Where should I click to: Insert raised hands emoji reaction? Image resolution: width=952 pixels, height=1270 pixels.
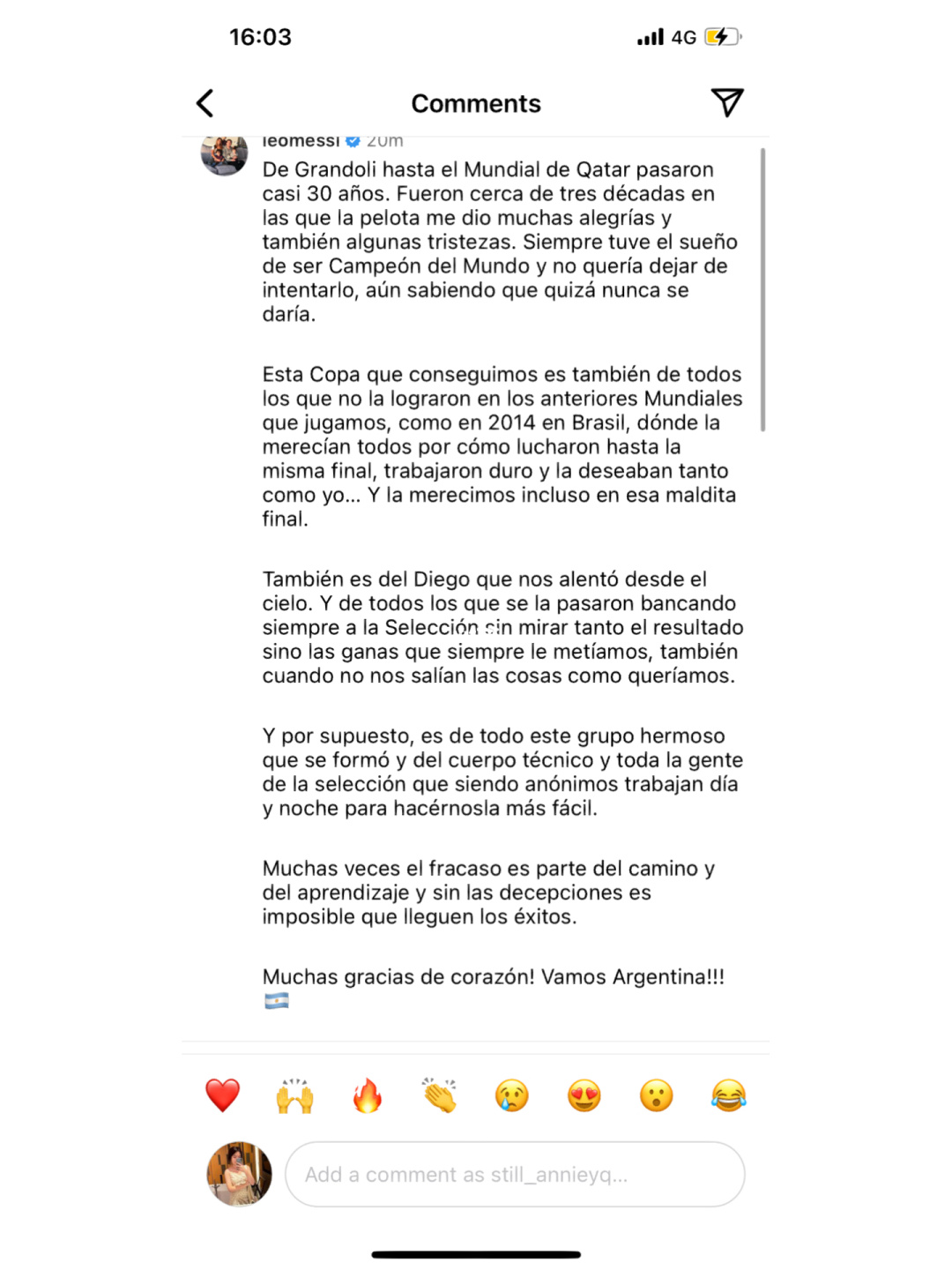click(294, 1095)
